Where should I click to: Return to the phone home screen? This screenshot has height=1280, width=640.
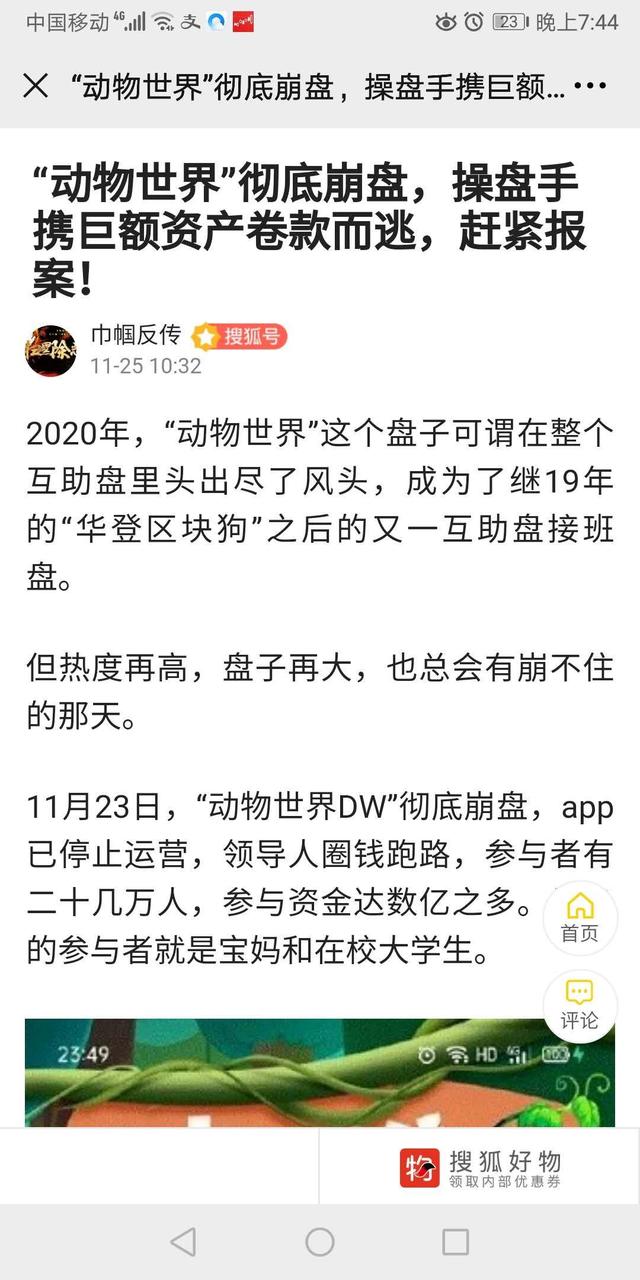click(x=320, y=1242)
